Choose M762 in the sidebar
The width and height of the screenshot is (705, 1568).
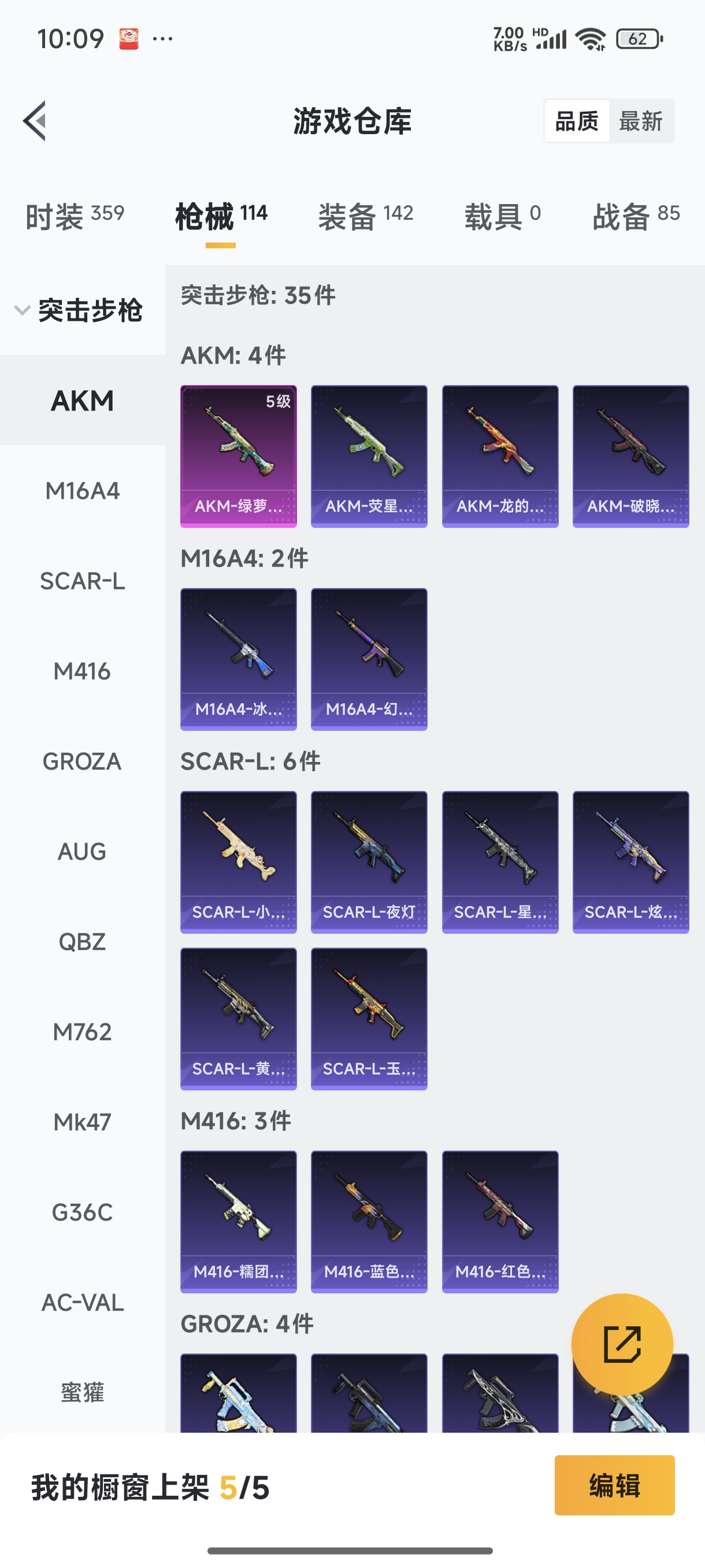coord(83,1031)
